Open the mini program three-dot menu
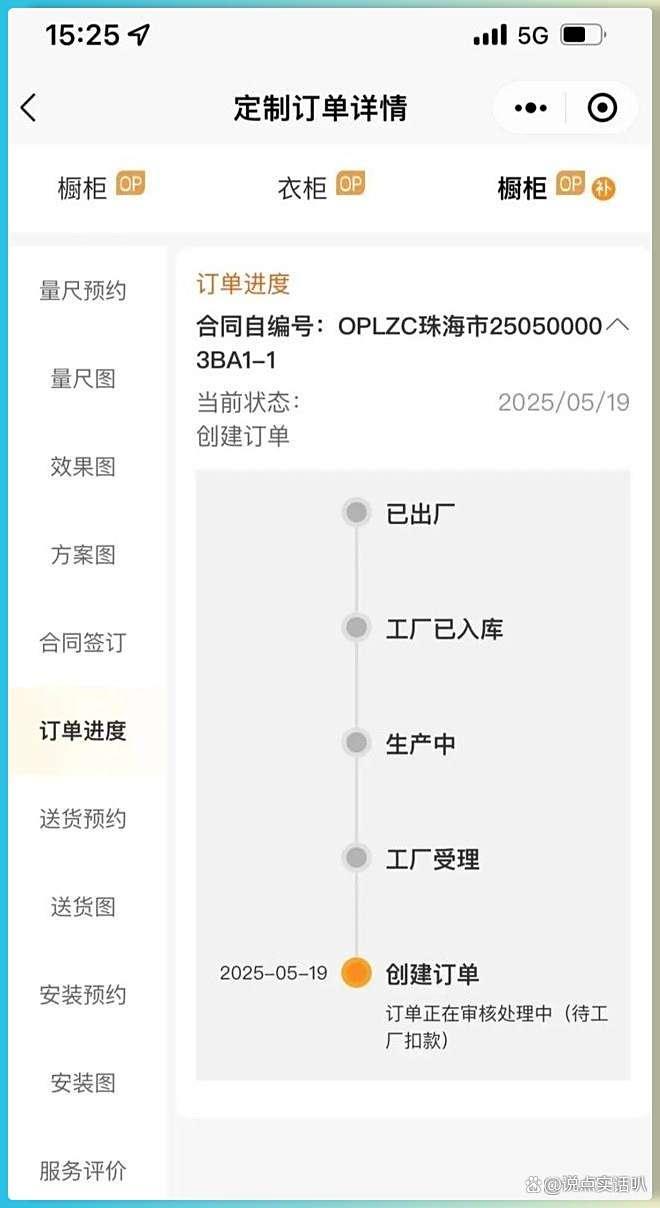 coord(530,108)
